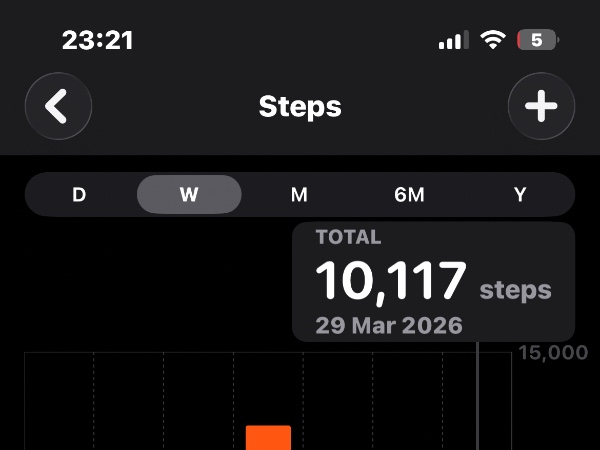The height and width of the screenshot is (450, 600).
Task: Switch to the D day view
Action: click(79, 195)
